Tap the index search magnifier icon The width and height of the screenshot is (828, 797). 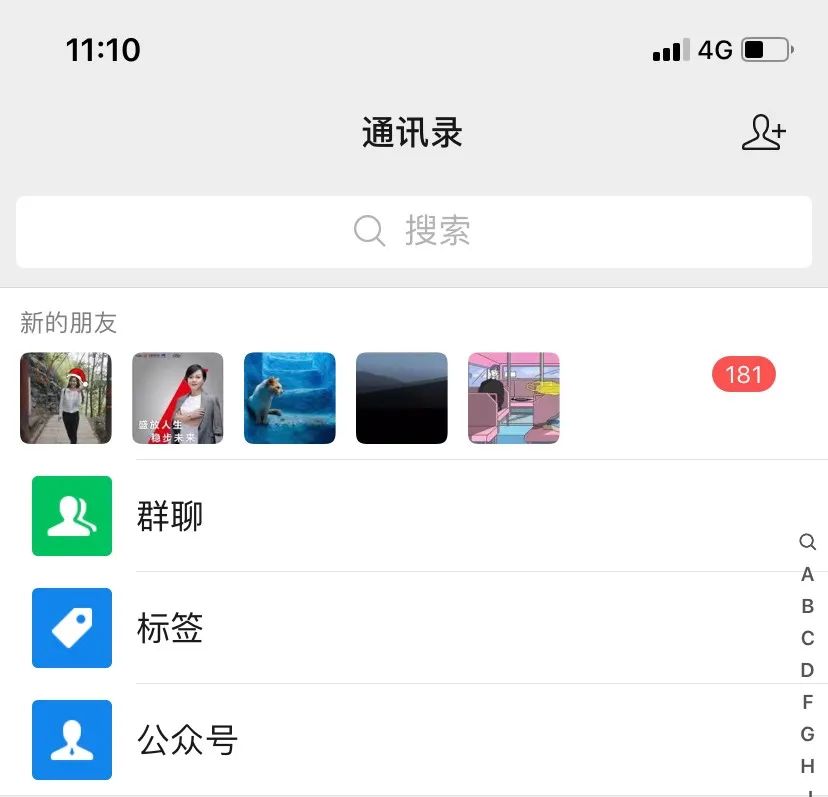point(808,542)
